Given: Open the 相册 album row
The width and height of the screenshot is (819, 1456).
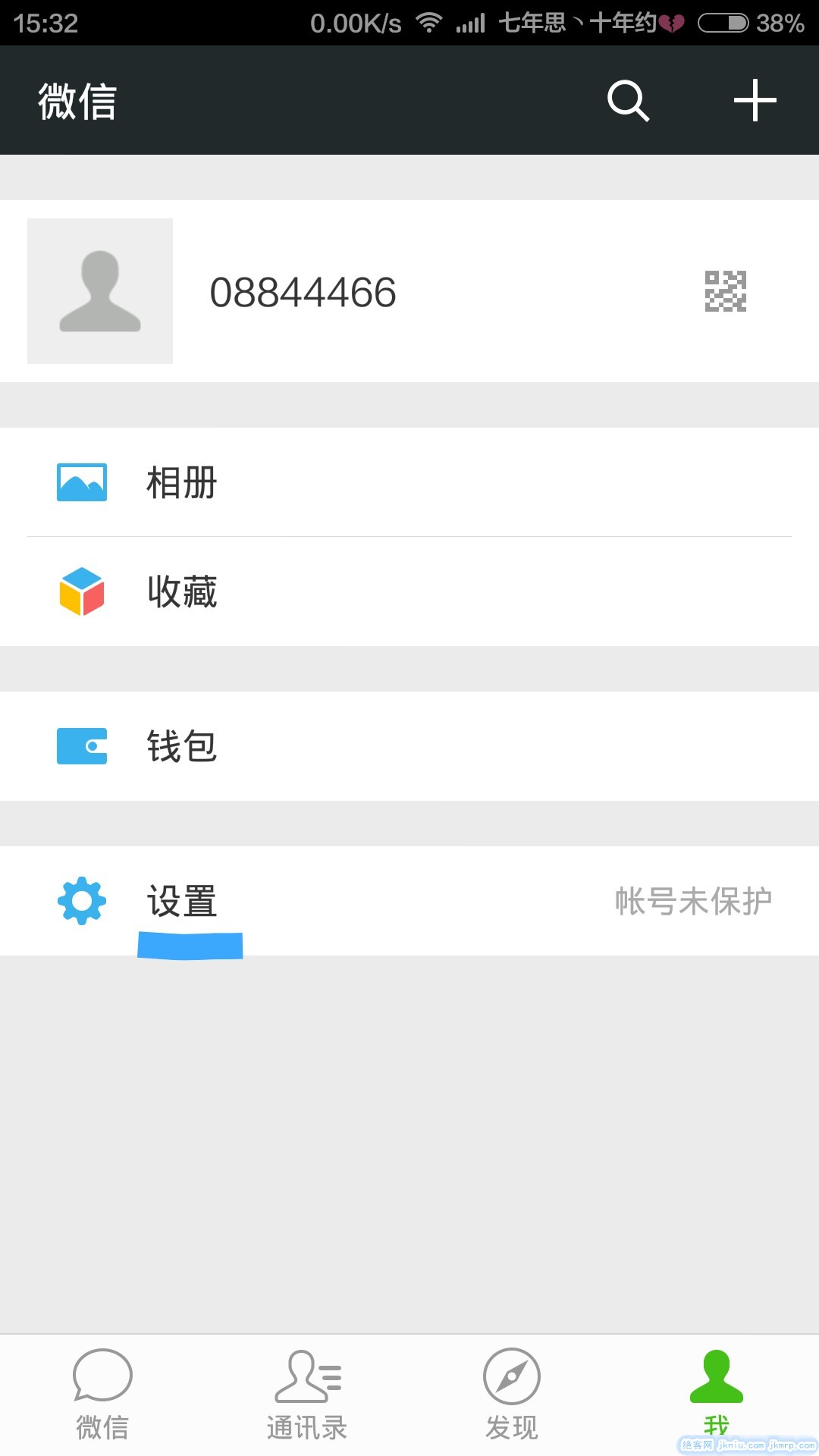Looking at the screenshot, I should [x=409, y=482].
